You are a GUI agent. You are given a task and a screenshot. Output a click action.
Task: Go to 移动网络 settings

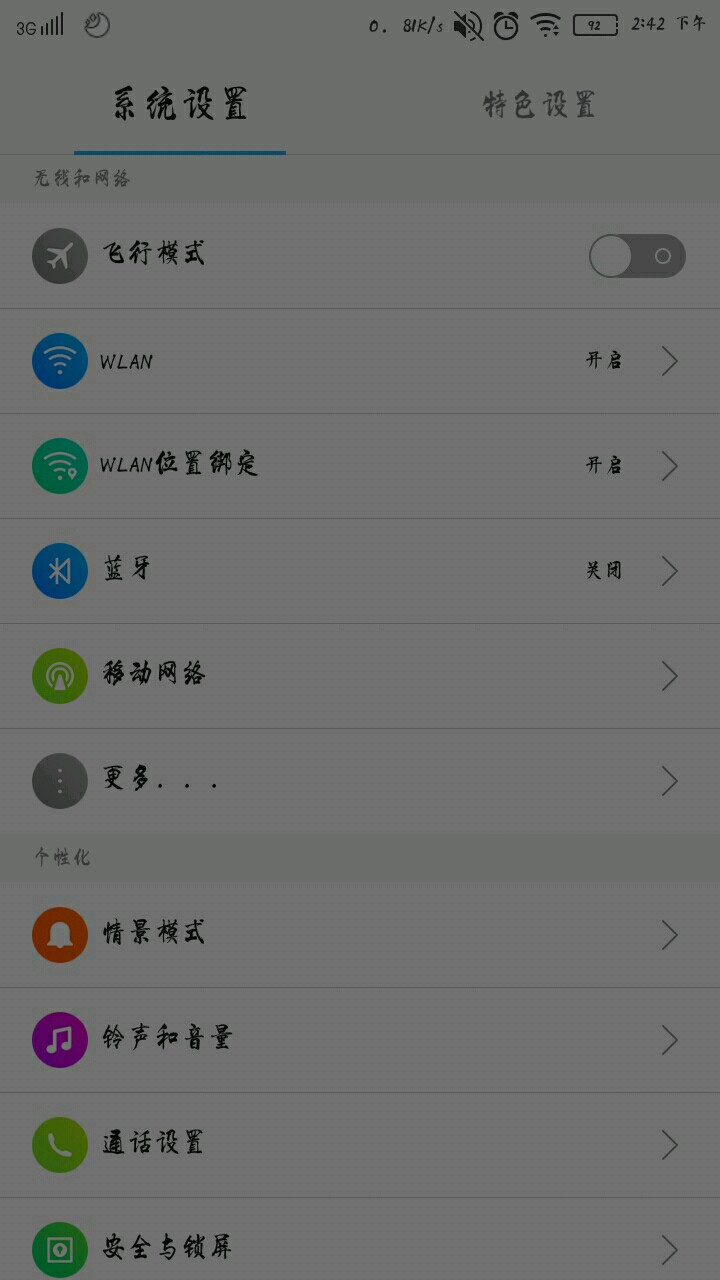[x=360, y=675]
